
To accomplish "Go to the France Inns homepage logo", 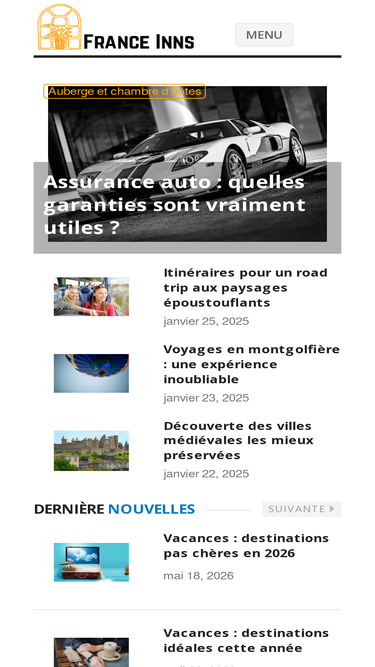I will [x=116, y=27].
